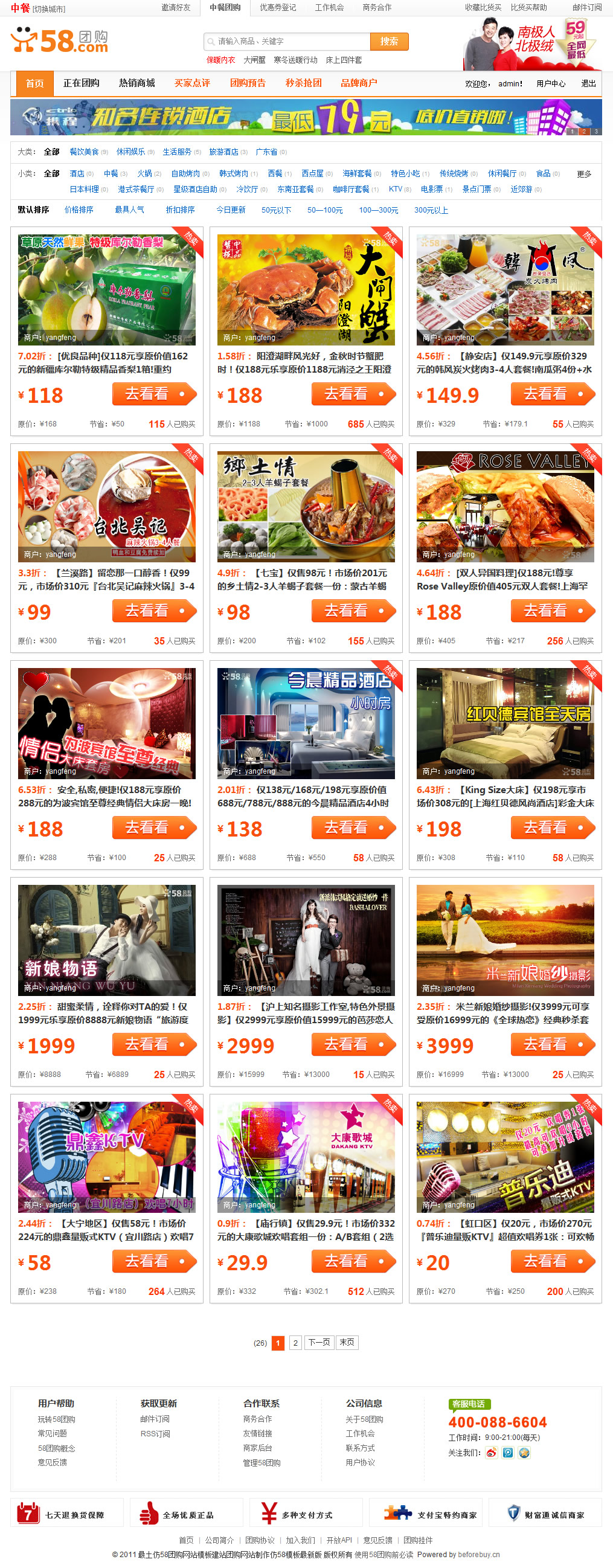The width and height of the screenshot is (613, 1568).
Task: Tap 去看看 on the 118 pear deal
Action: click(x=154, y=394)
